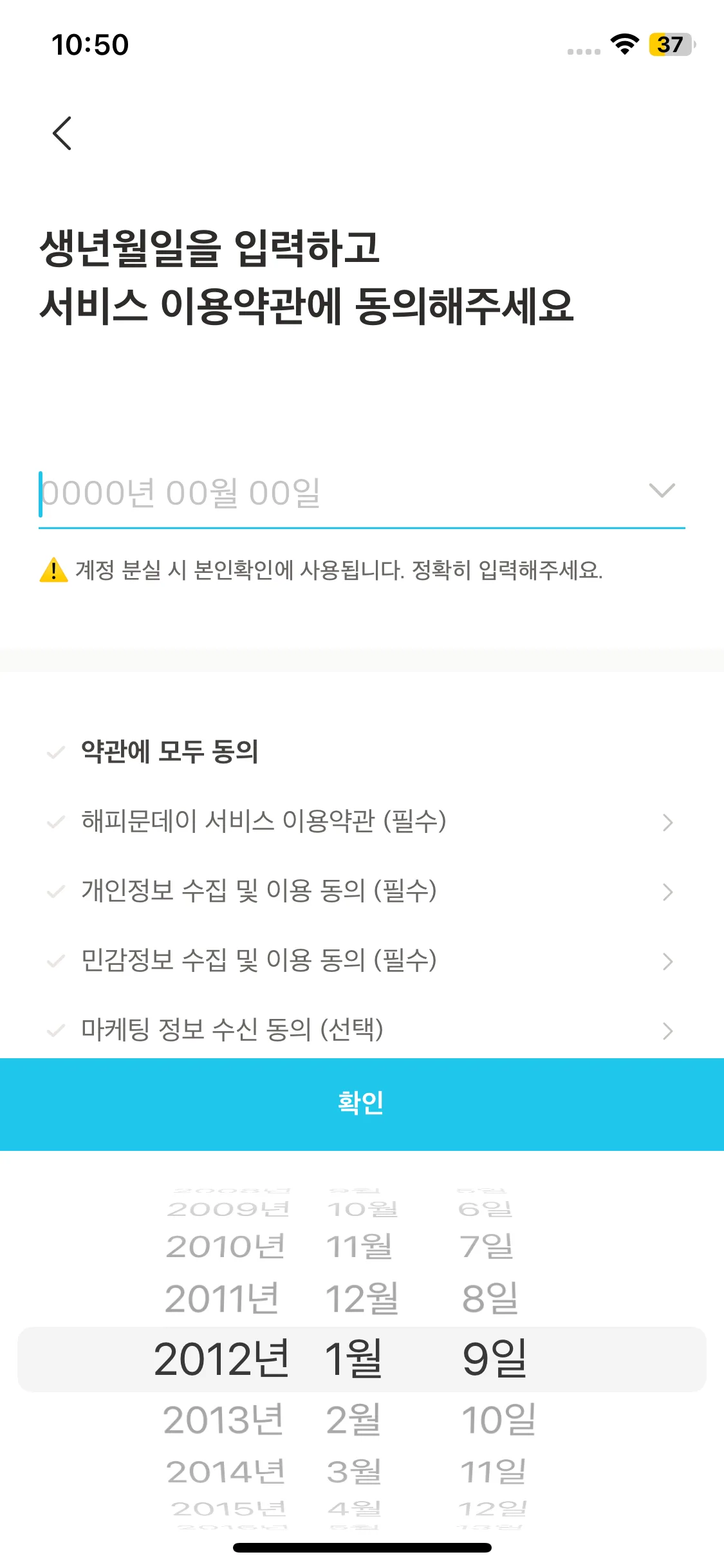Check 약관에 모두 동의
Screen dimensions: 724x1568
pos(57,752)
